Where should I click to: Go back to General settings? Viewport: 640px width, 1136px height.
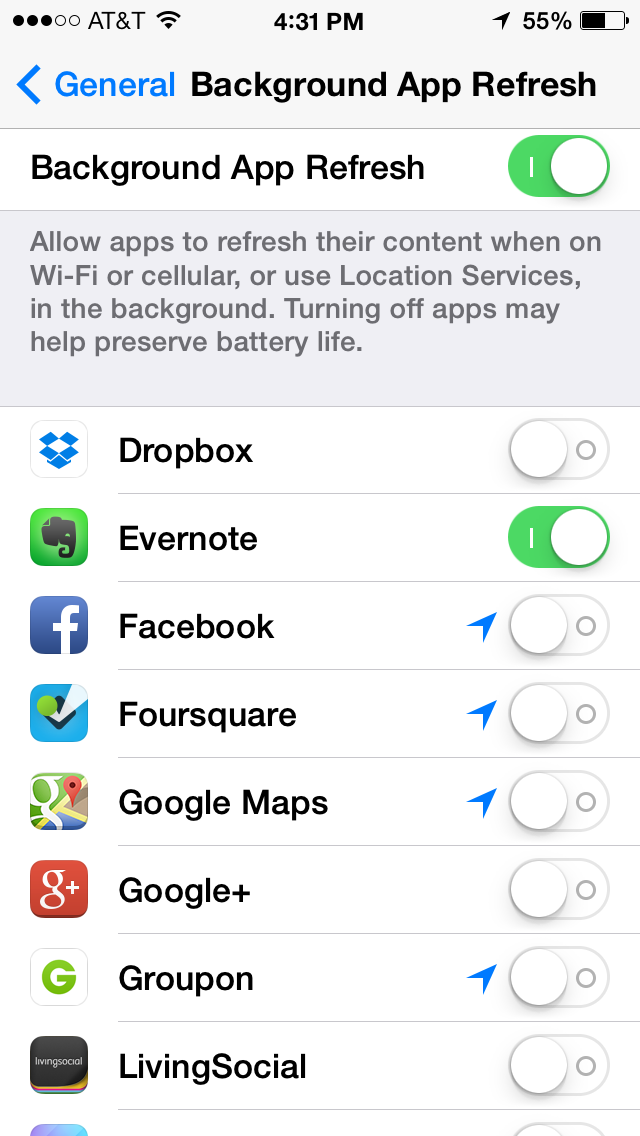(96, 85)
